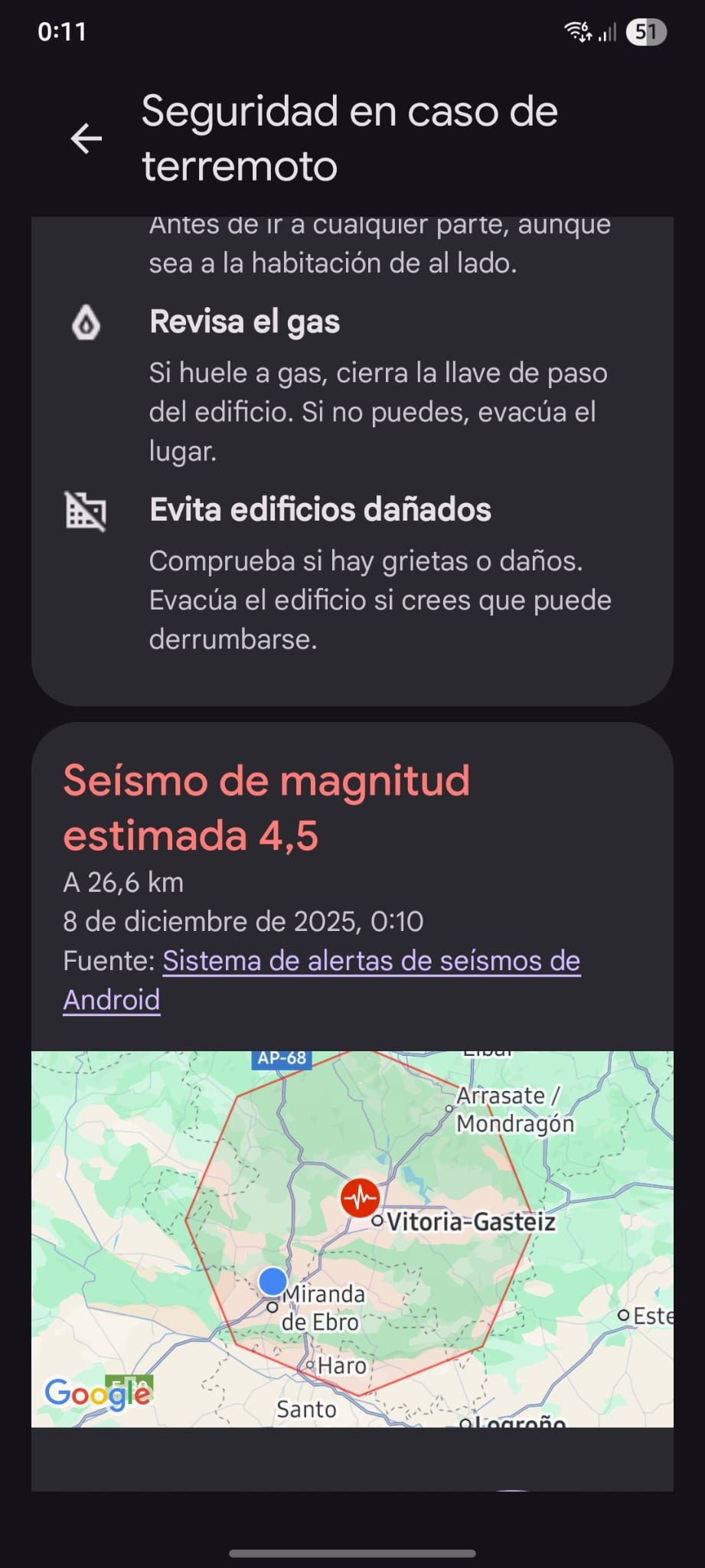The height and width of the screenshot is (1568, 705).
Task: Select the Vitoria-Gasteiz marker on the map
Action: (377, 1222)
